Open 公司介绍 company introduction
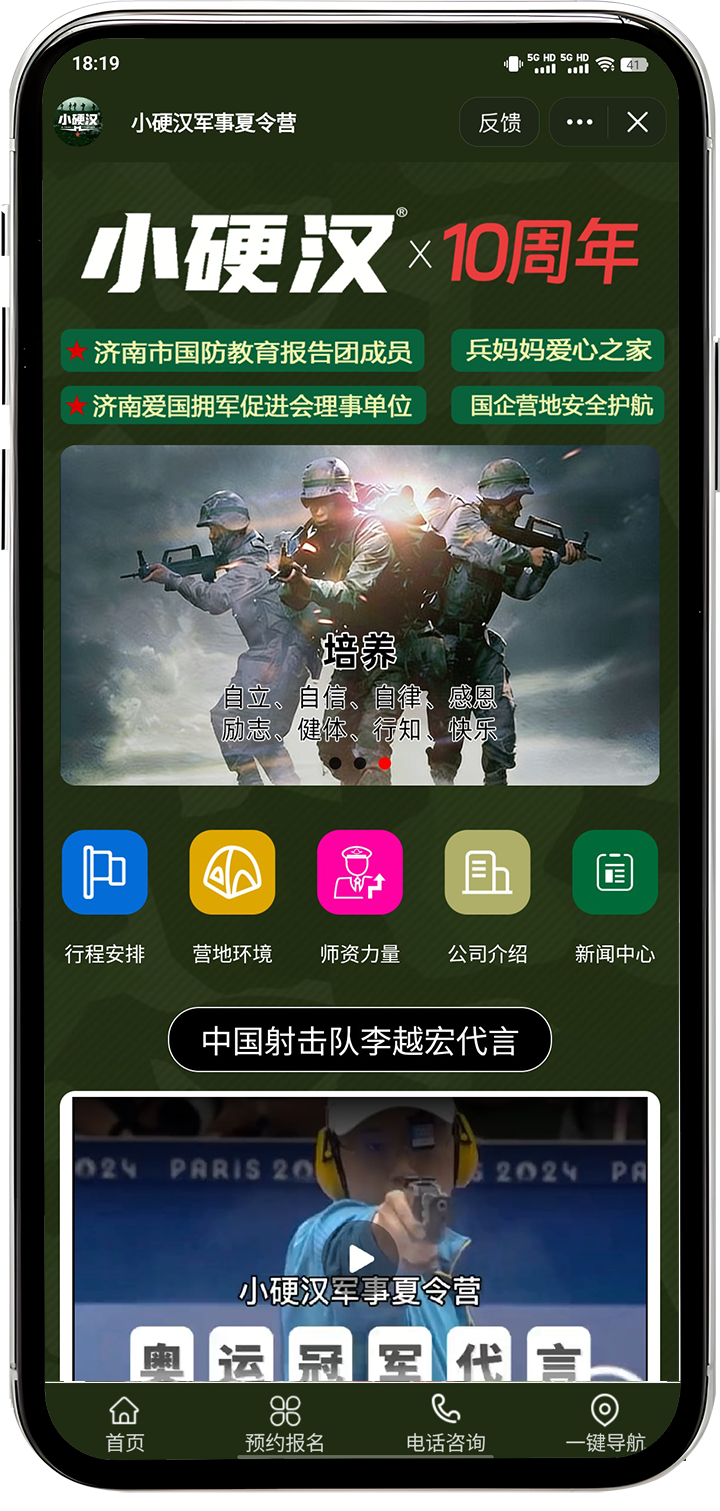 pyautogui.click(x=487, y=872)
